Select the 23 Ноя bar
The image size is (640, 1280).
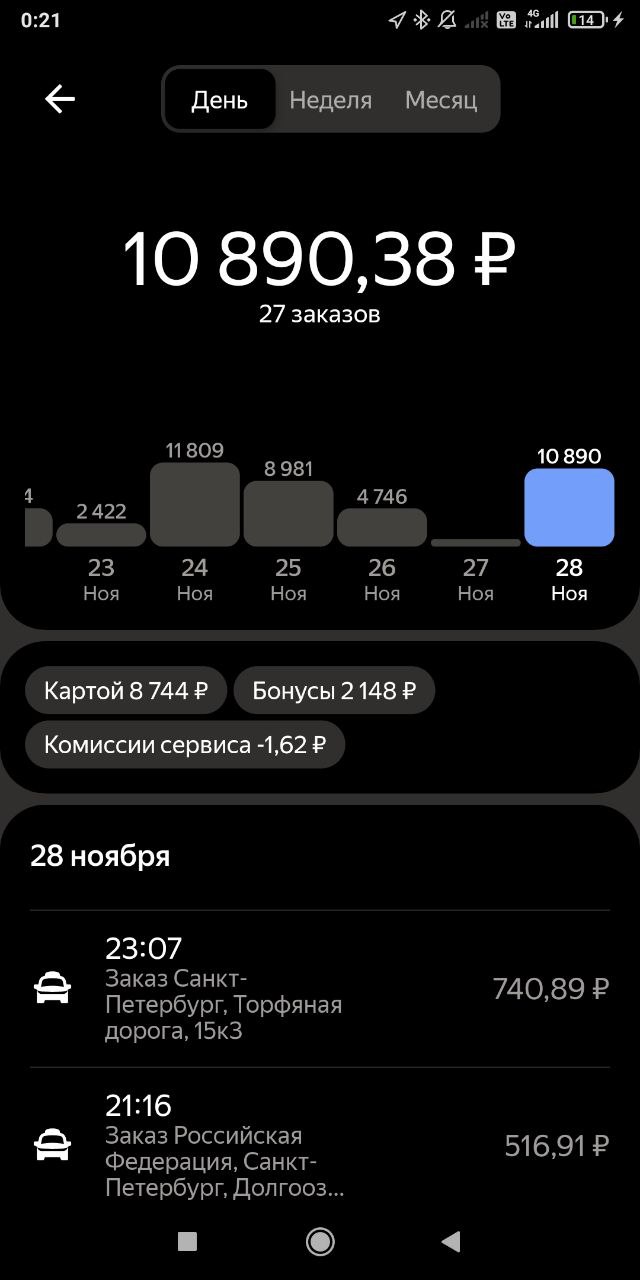click(x=101, y=535)
